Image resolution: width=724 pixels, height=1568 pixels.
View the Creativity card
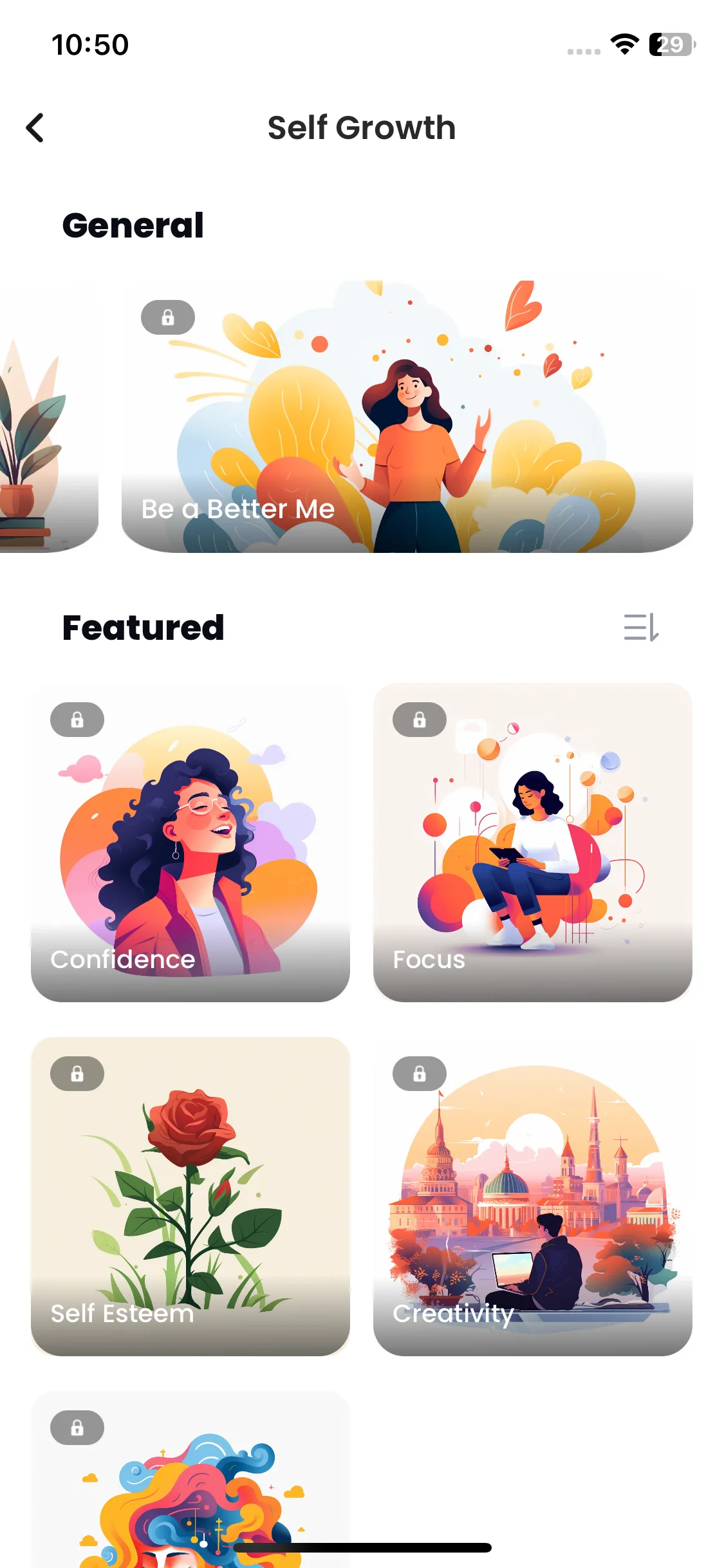point(532,1196)
